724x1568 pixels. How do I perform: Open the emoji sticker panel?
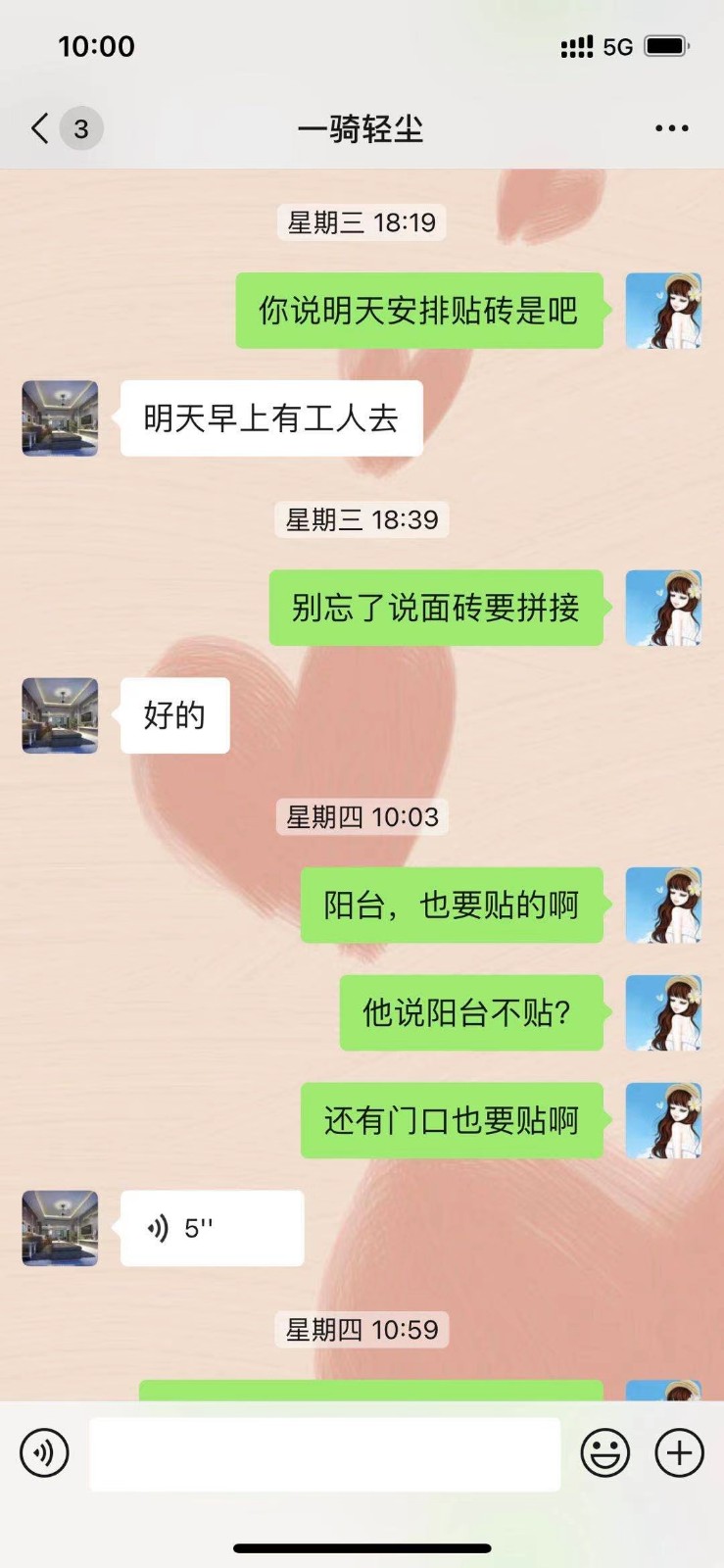point(605,1452)
